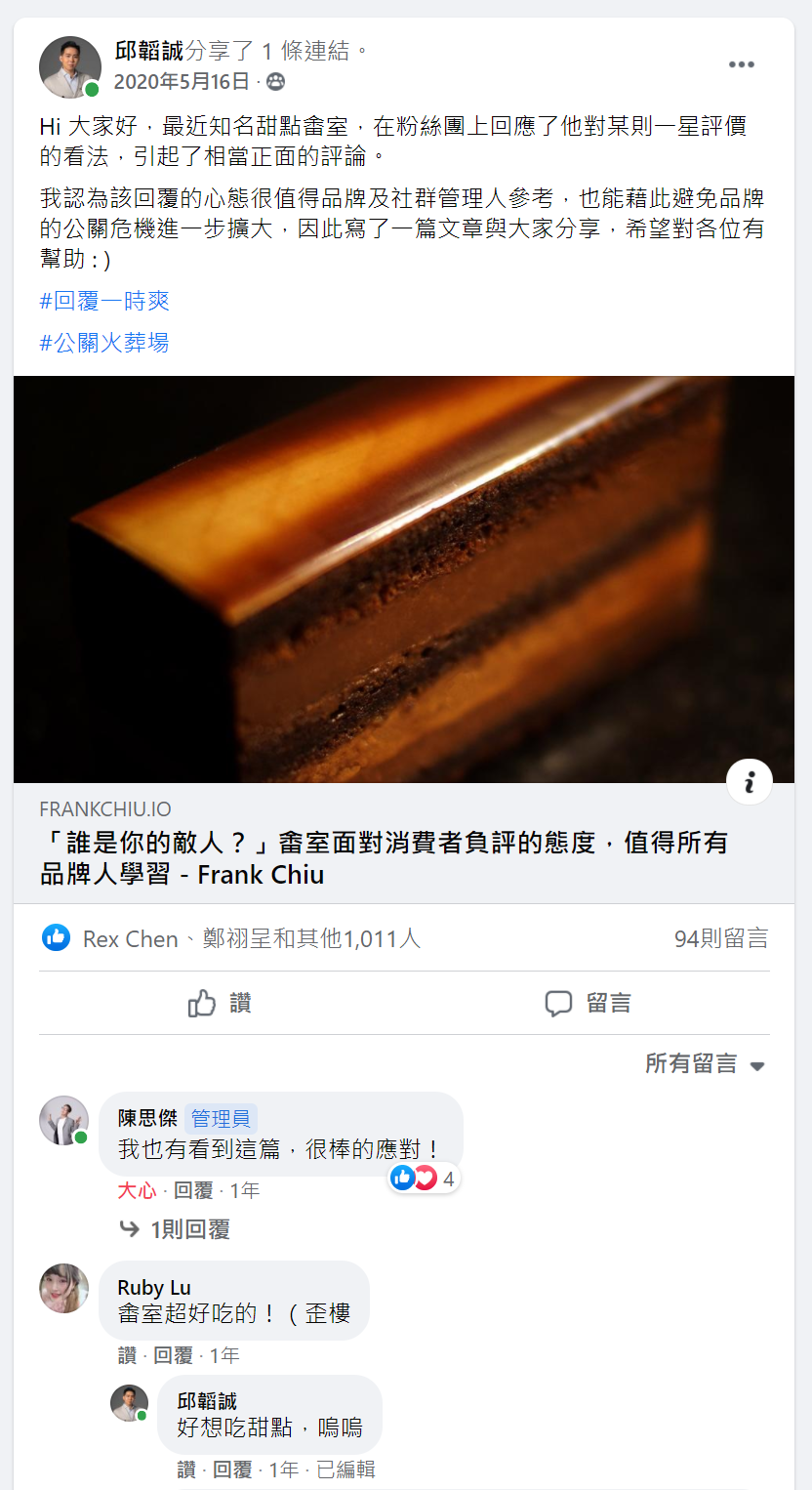Tap 留言 to comment on the post
The width and height of the screenshot is (812, 1490).
coord(588,1003)
